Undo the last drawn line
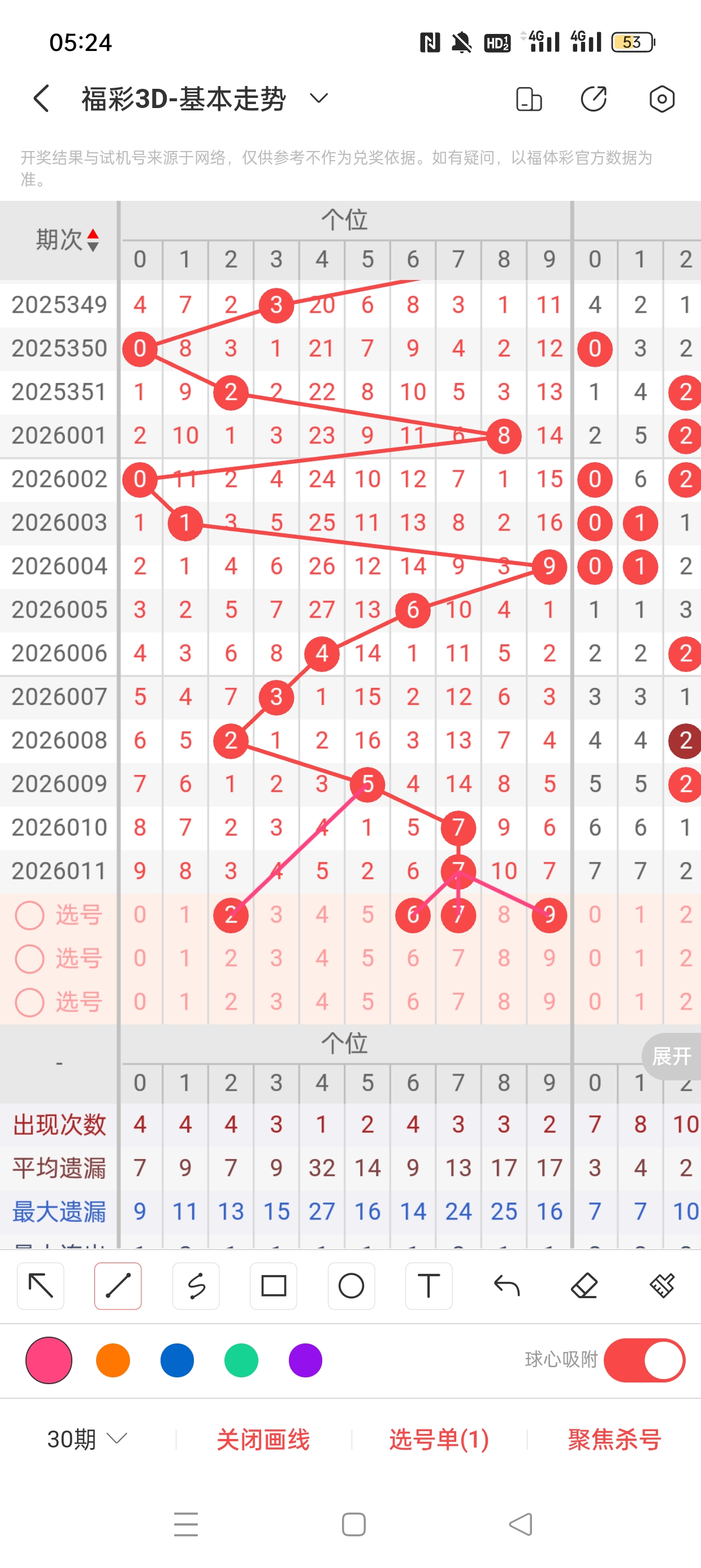This screenshot has width=701, height=1568. (507, 1286)
